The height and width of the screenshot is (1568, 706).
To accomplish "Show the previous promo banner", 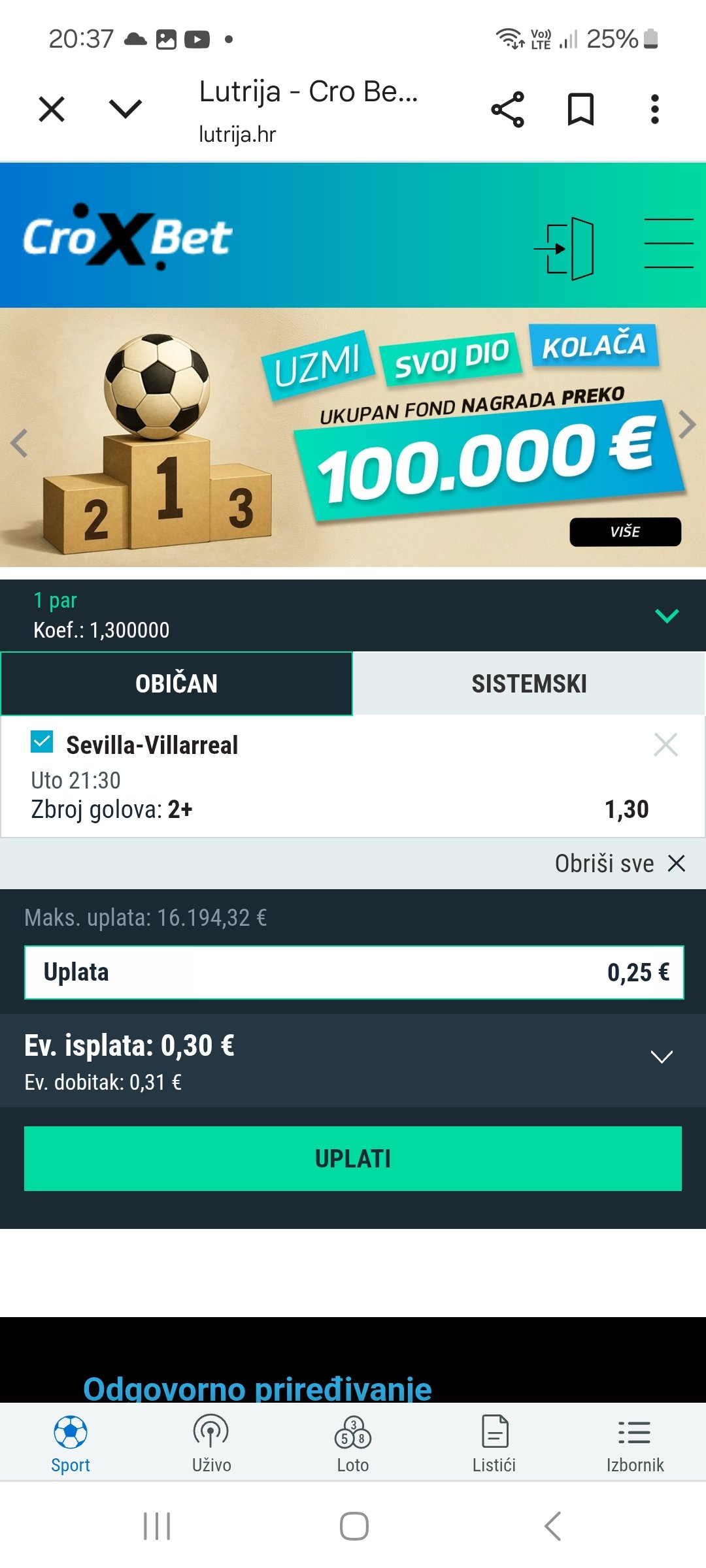I will [19, 443].
